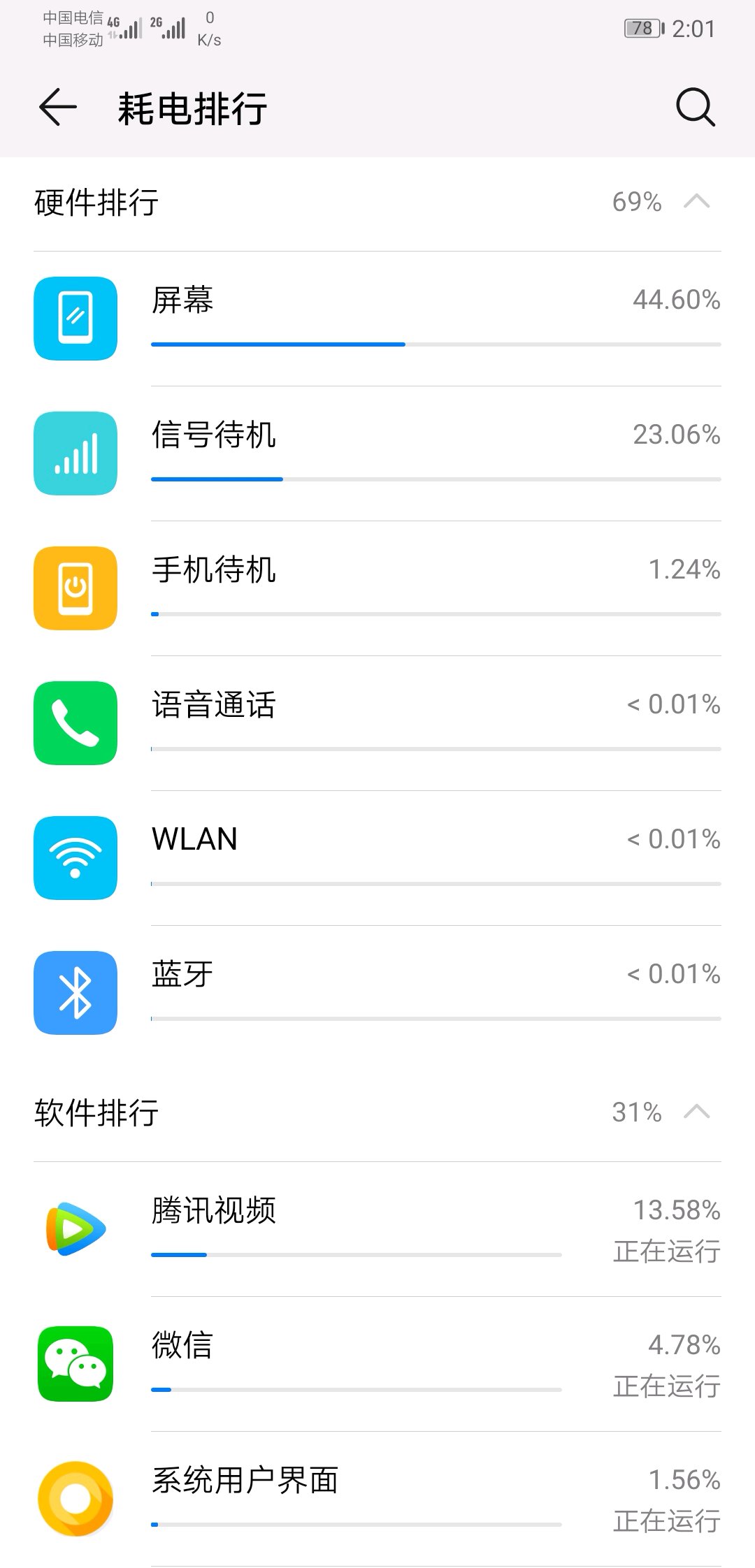
Task: Open the 信号待机 row
Action: coord(377,453)
